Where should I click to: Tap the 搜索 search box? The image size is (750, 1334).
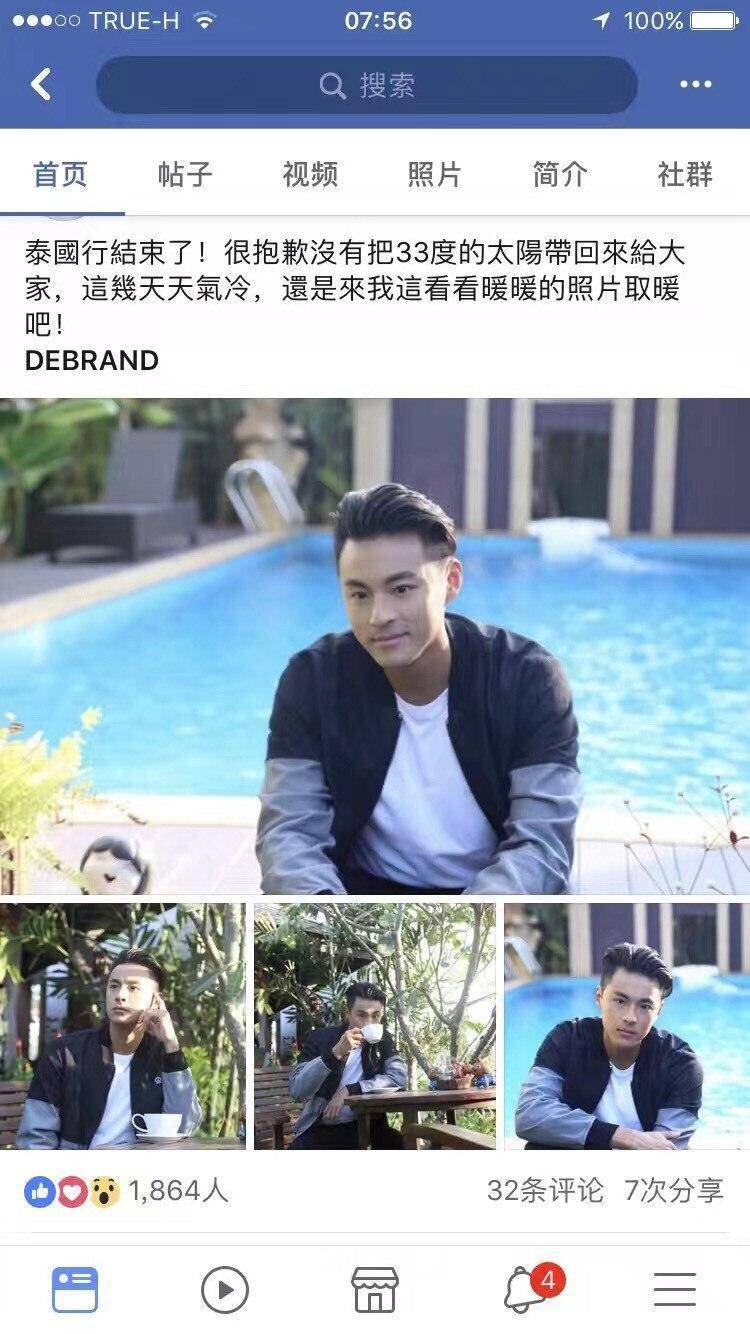[x=366, y=85]
